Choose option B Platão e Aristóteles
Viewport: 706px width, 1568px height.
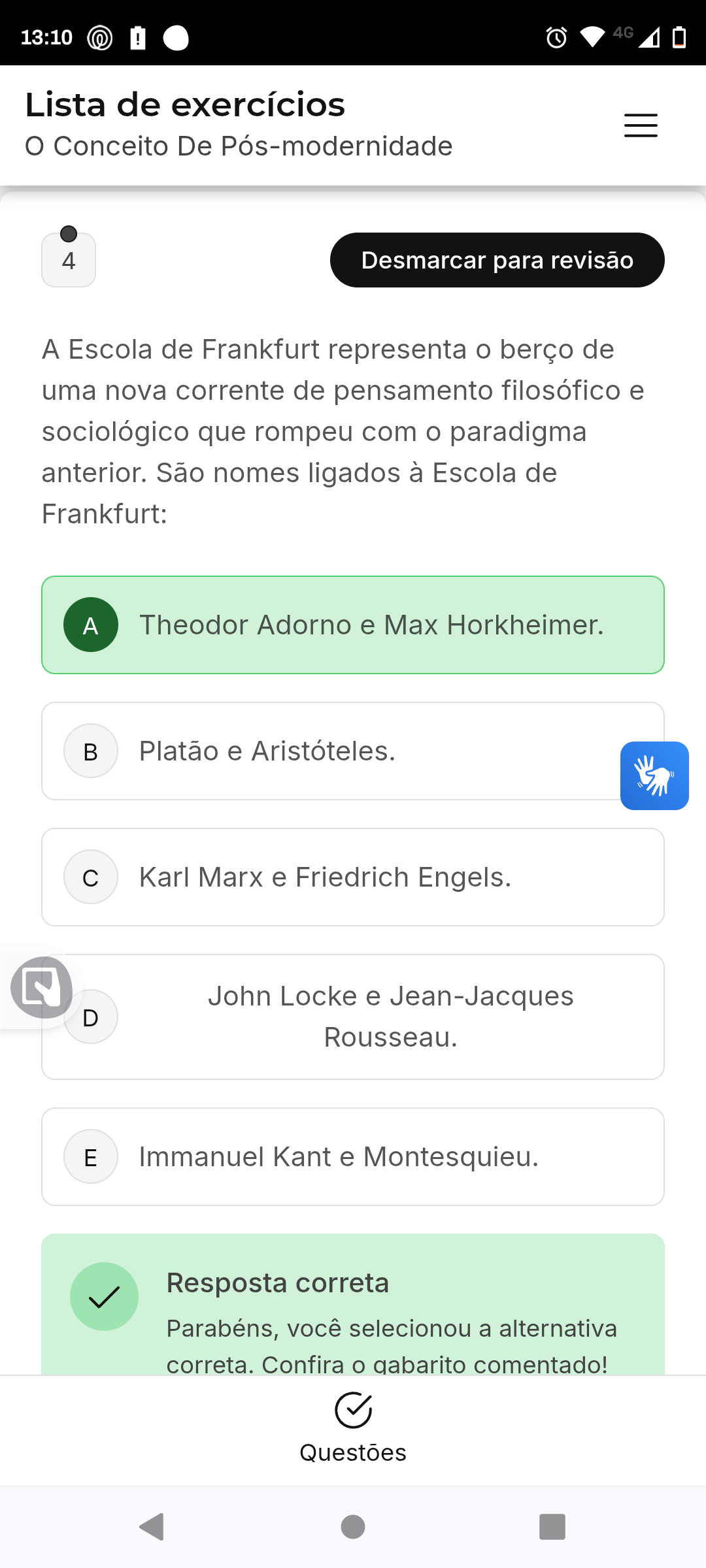(x=353, y=751)
